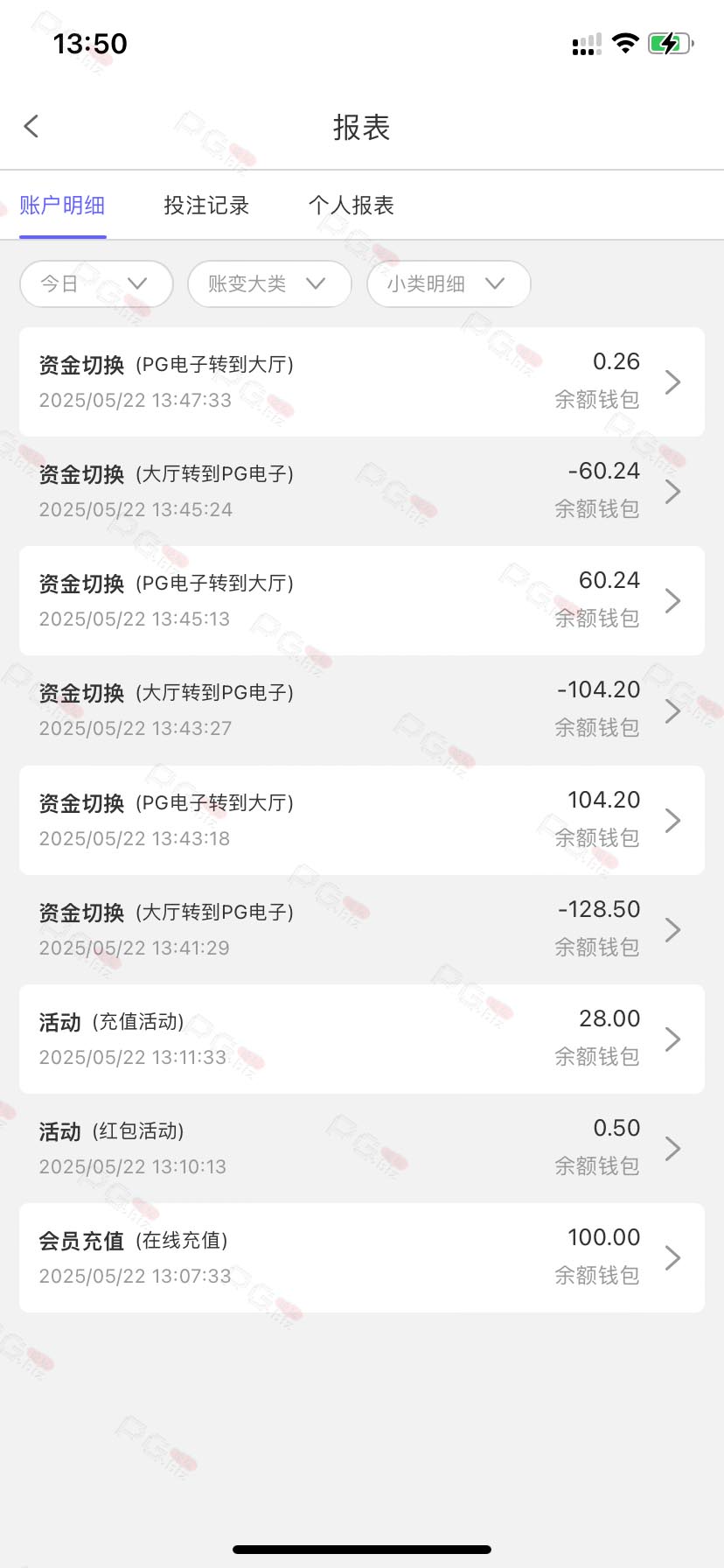Screen dimensions: 724x1568
Task: Switch to the 个人报表 tab
Action: coord(352,206)
